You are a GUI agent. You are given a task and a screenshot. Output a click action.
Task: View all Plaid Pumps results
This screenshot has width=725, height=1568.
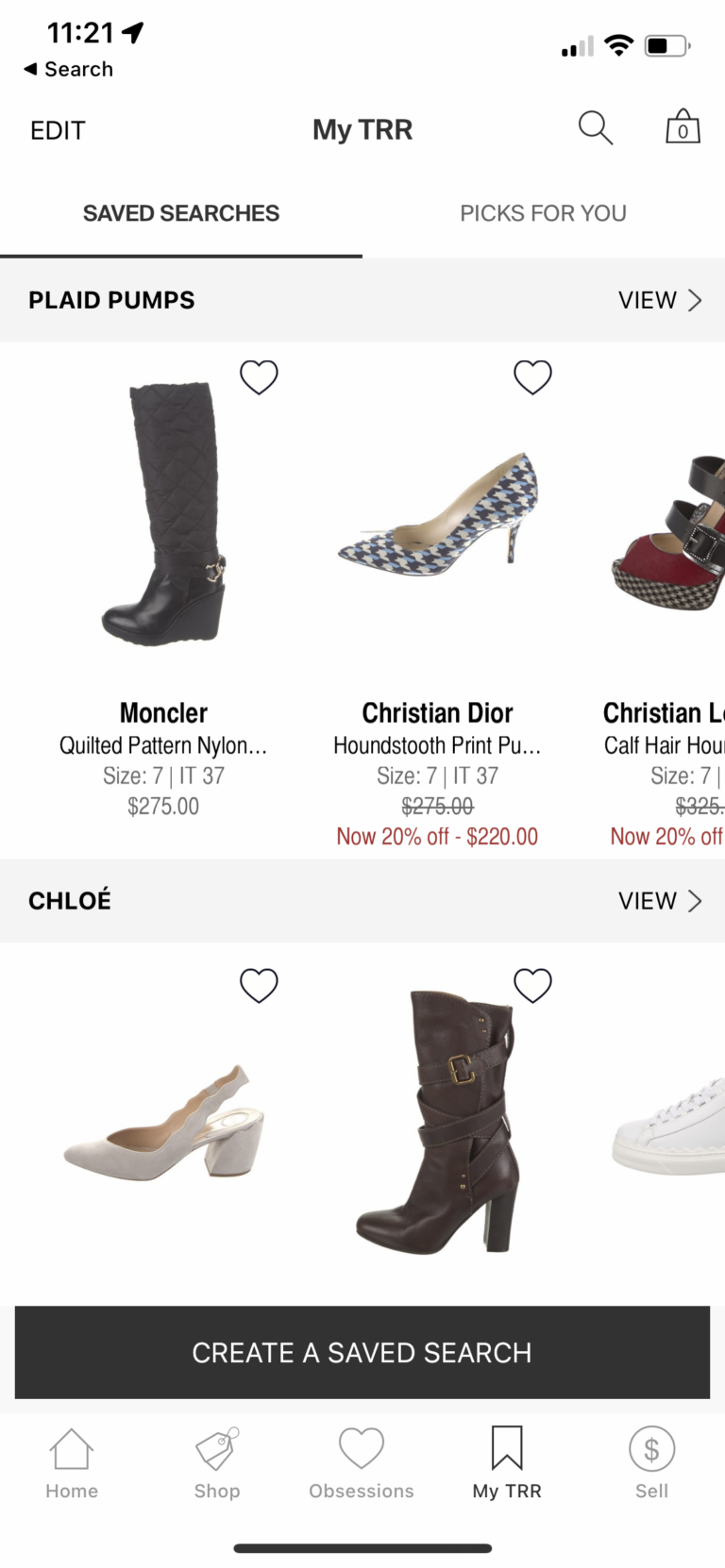coord(659,300)
